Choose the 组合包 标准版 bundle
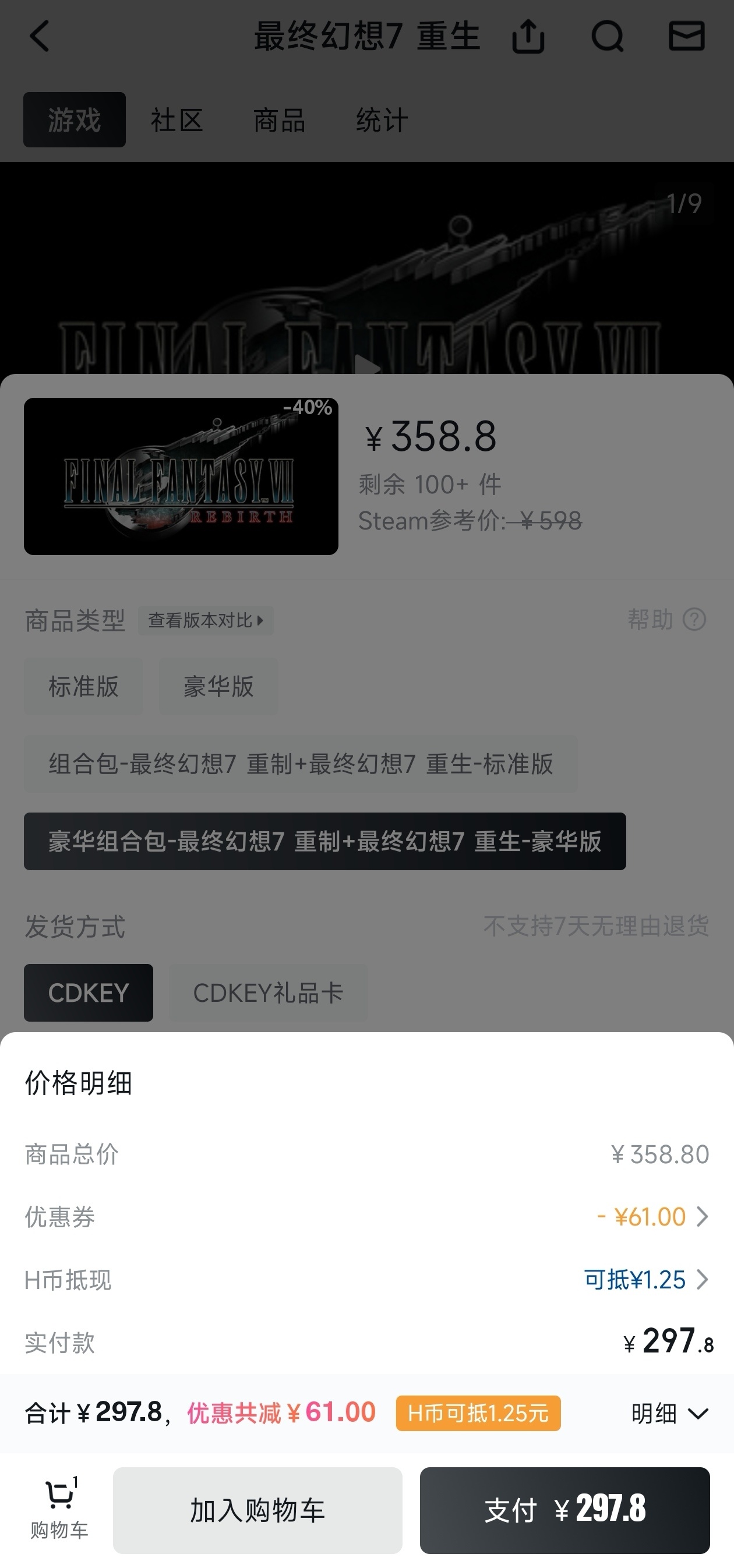This screenshot has width=734, height=1568. (x=301, y=764)
